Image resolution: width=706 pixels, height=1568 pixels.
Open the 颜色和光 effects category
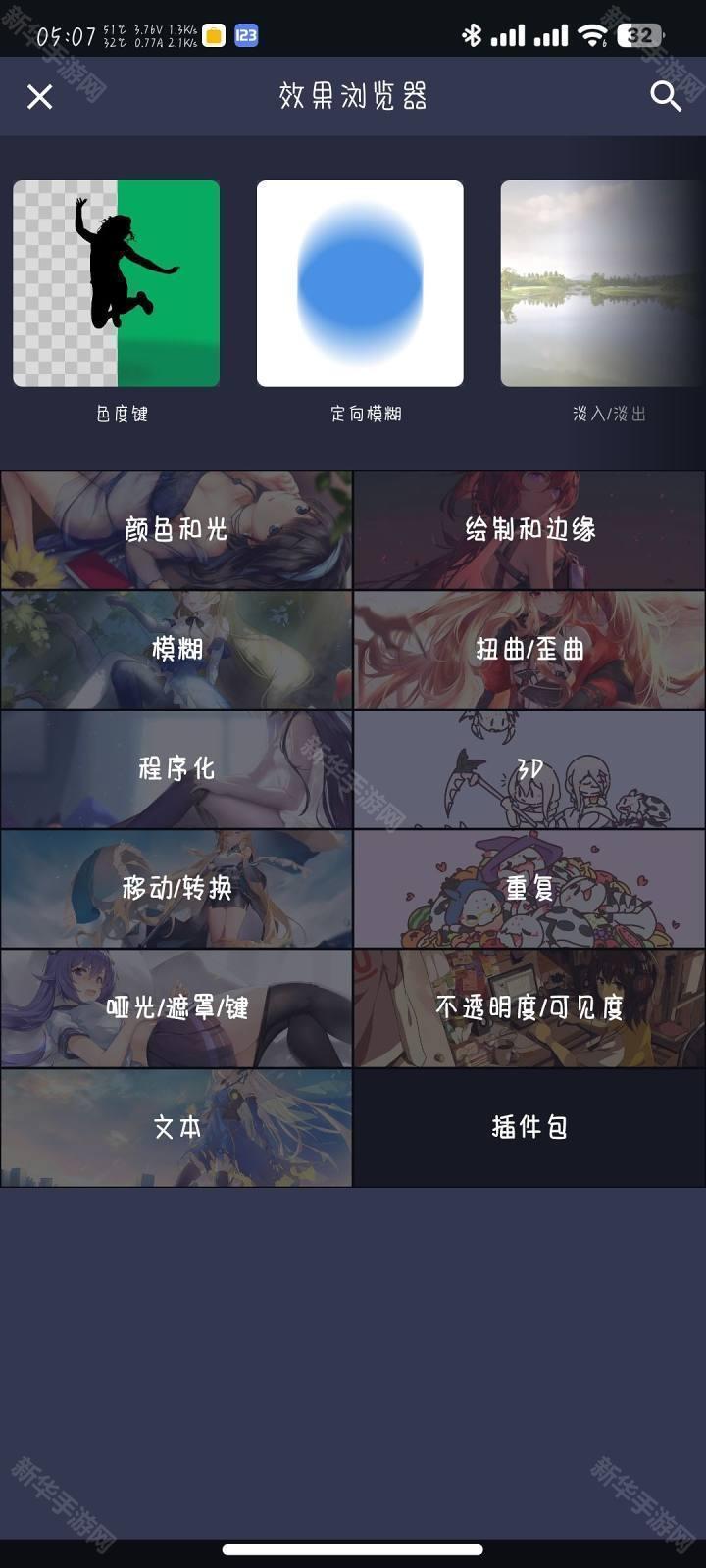[x=176, y=530]
